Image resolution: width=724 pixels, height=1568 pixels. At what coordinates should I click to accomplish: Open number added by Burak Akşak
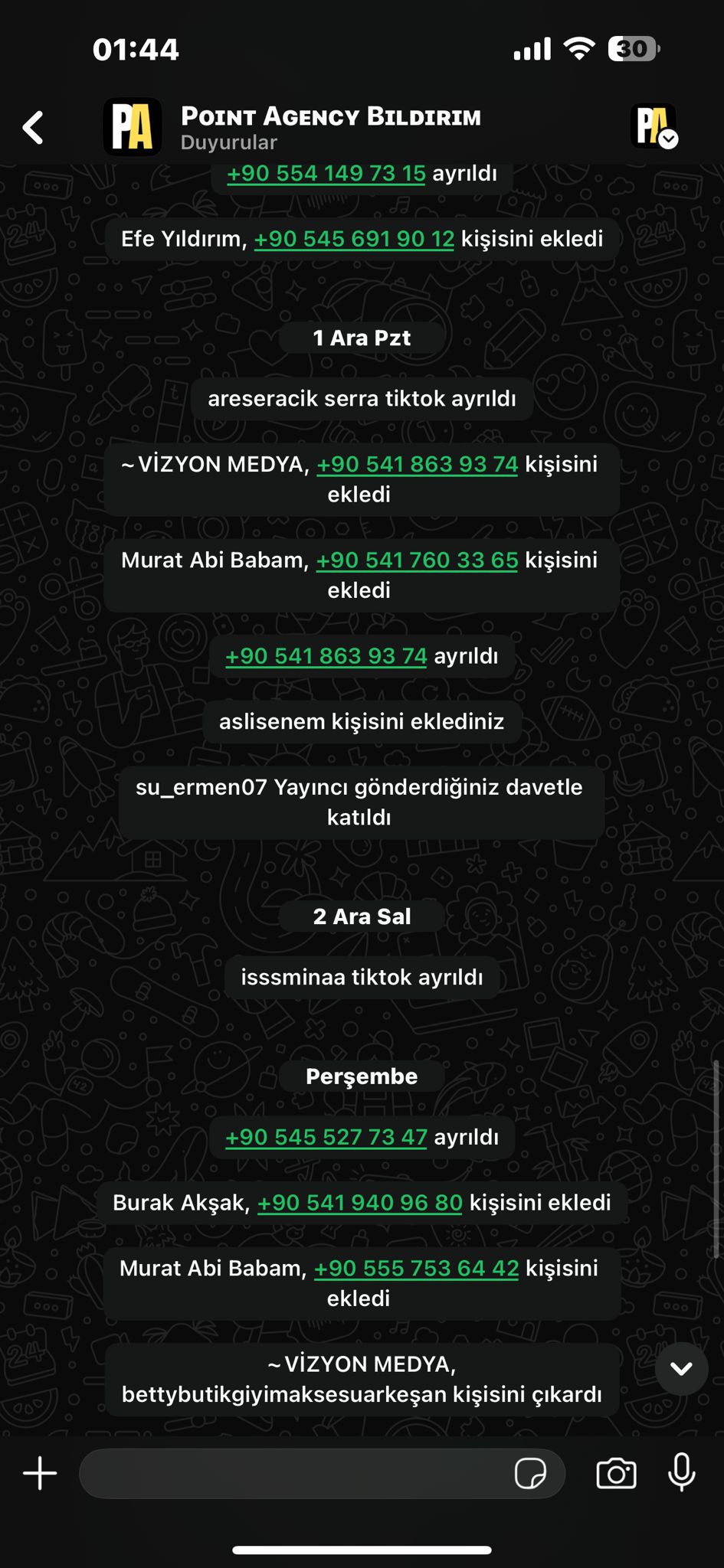point(360,1202)
